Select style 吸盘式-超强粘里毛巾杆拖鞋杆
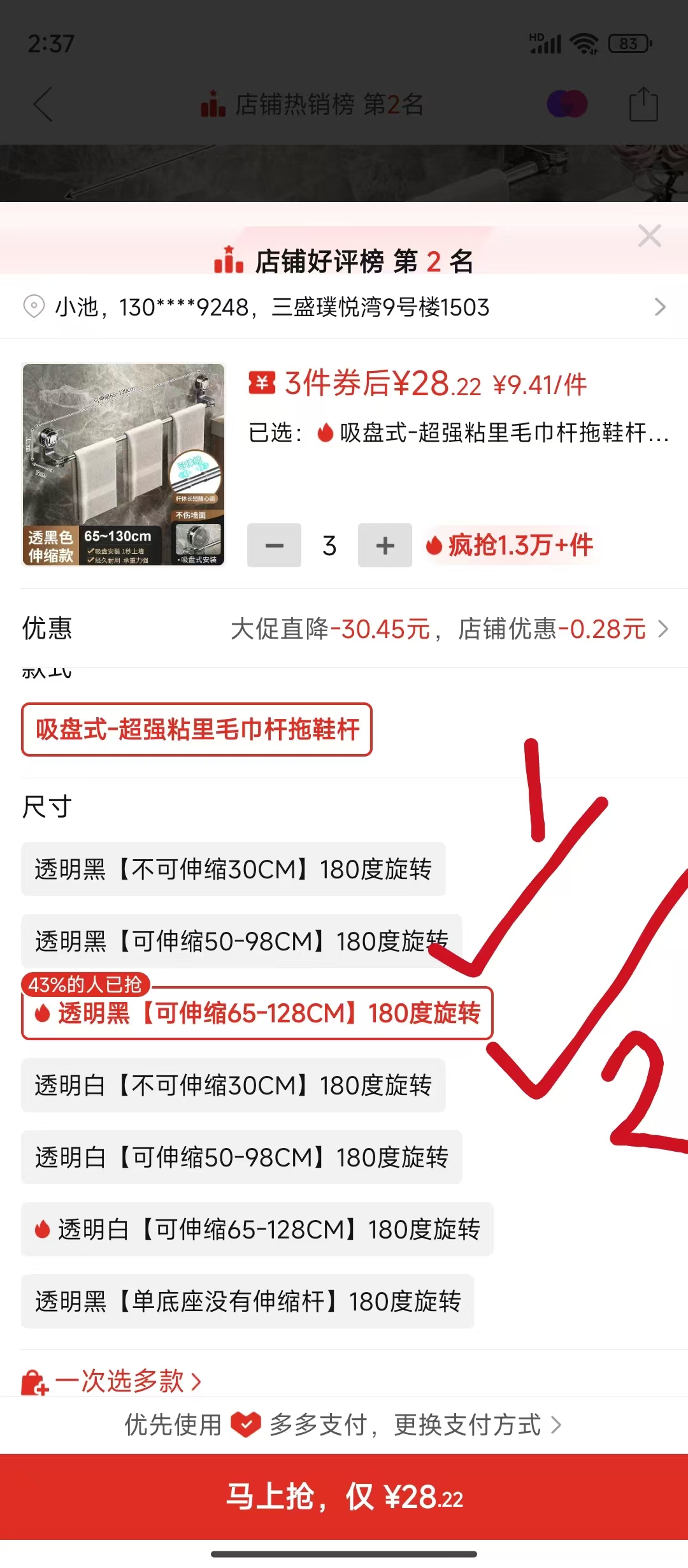 coord(197,730)
